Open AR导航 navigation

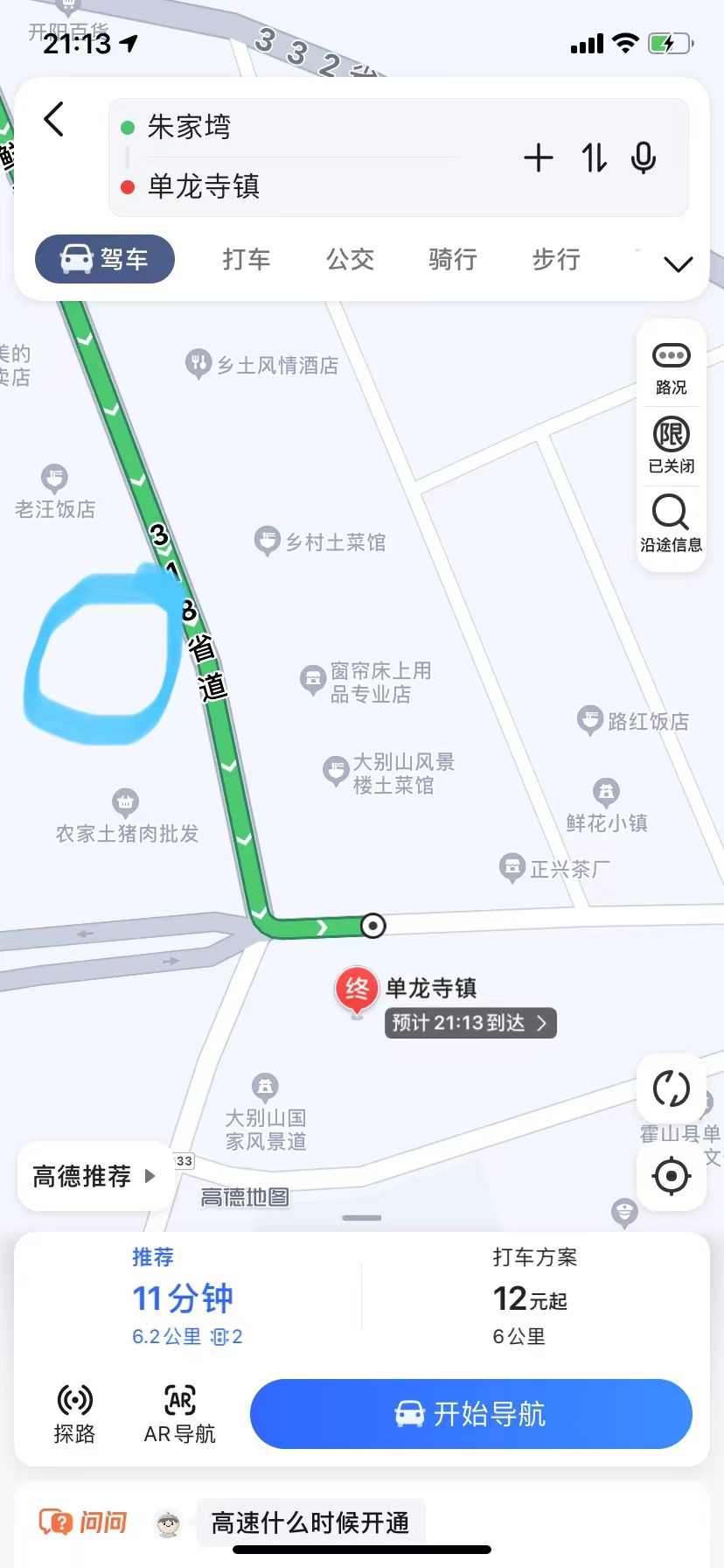tap(179, 1414)
